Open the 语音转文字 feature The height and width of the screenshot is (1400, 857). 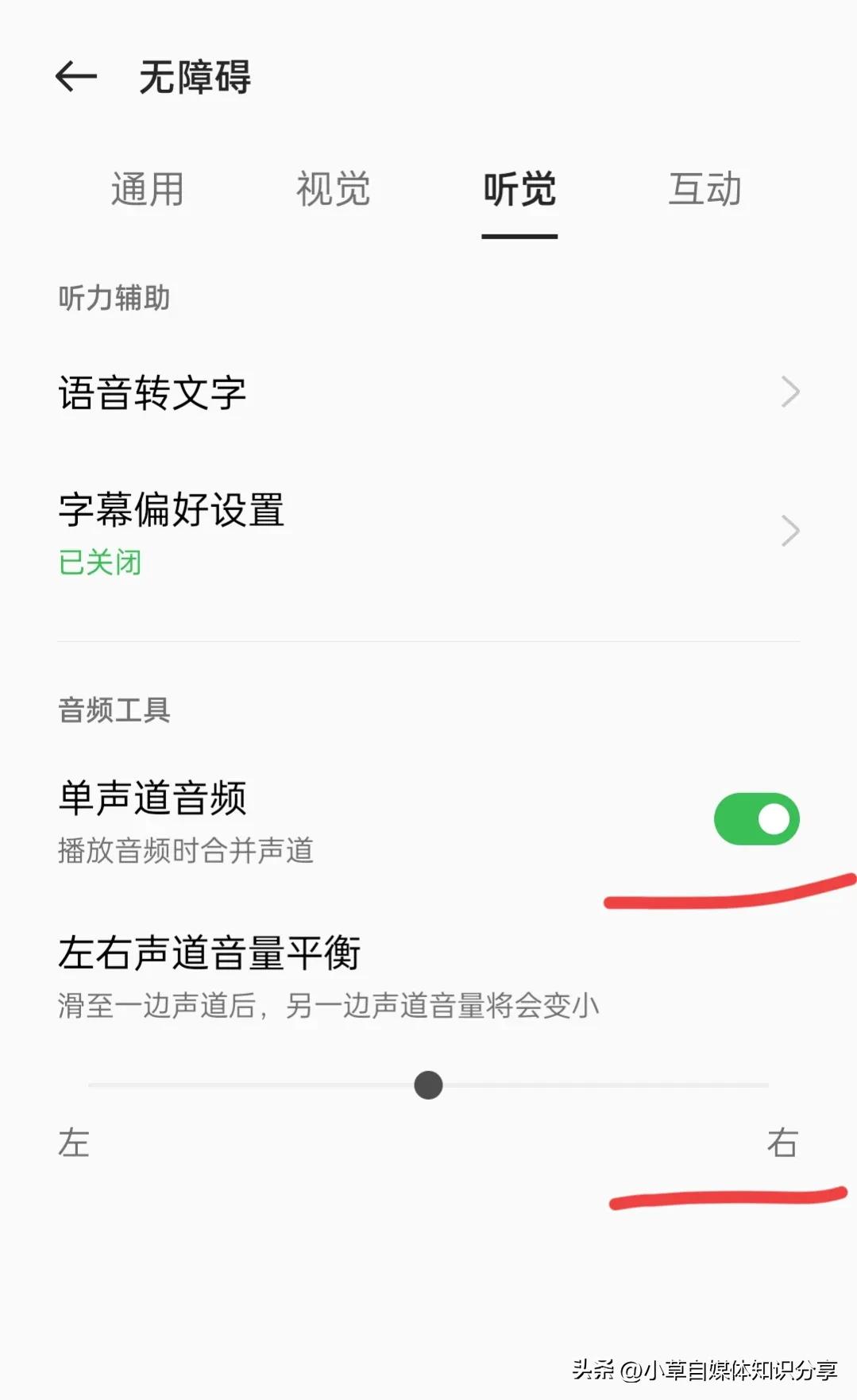pyautogui.click(x=152, y=391)
